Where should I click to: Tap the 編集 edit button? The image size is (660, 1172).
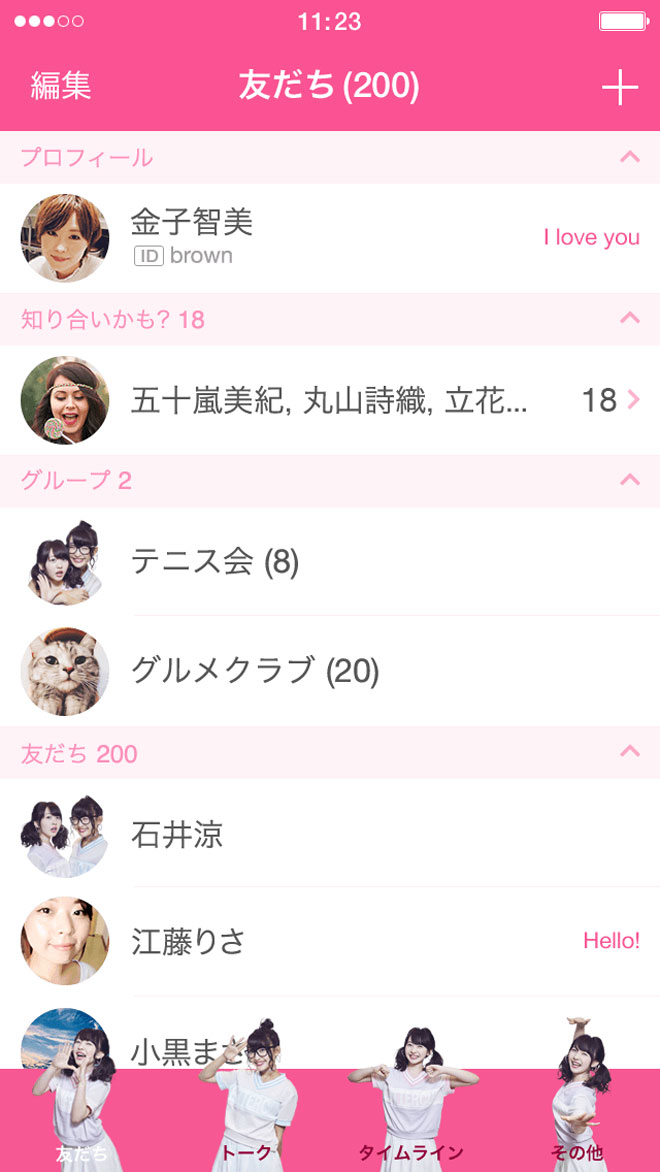point(61,86)
